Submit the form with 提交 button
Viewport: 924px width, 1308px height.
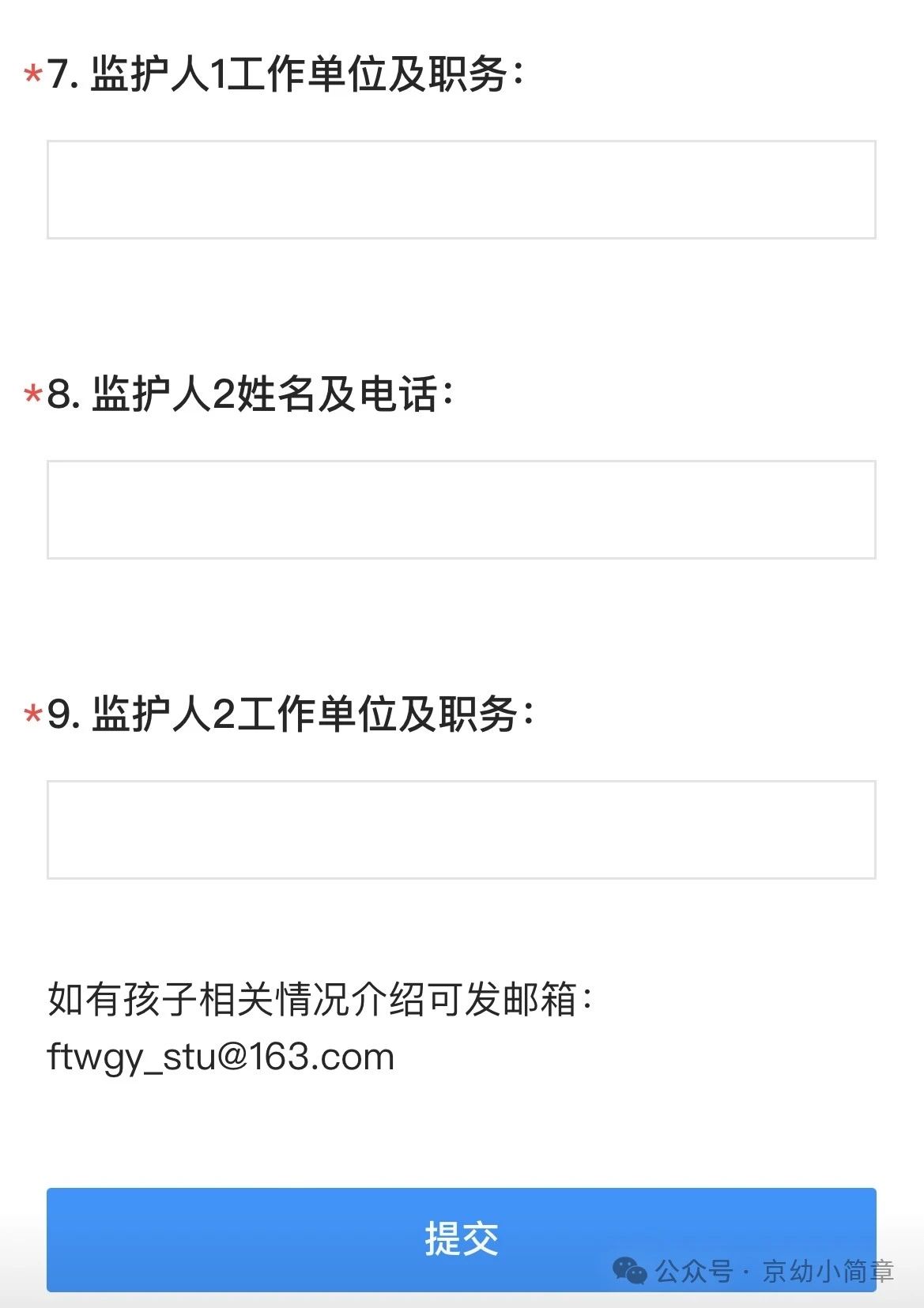point(461,1238)
